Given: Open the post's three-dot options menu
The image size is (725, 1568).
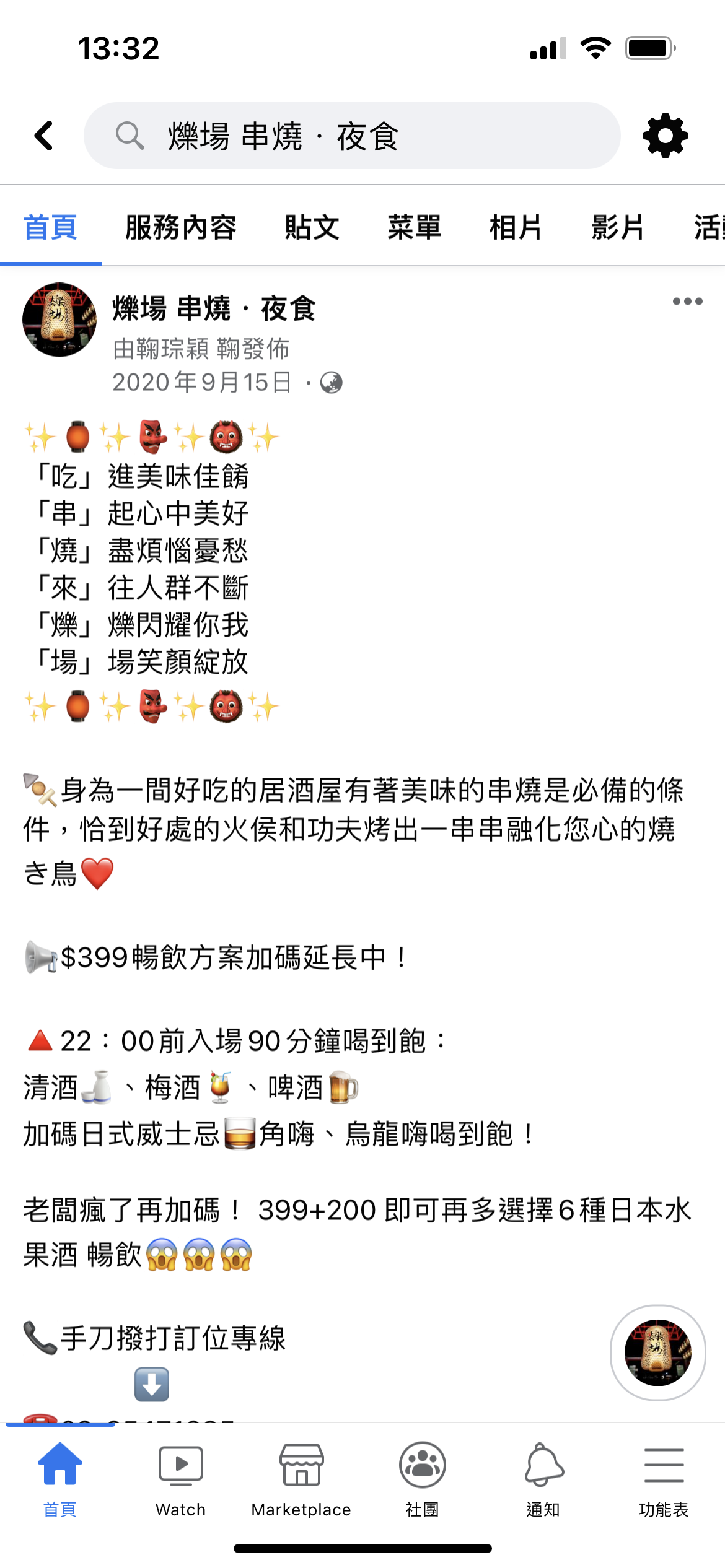Looking at the screenshot, I should [x=688, y=302].
